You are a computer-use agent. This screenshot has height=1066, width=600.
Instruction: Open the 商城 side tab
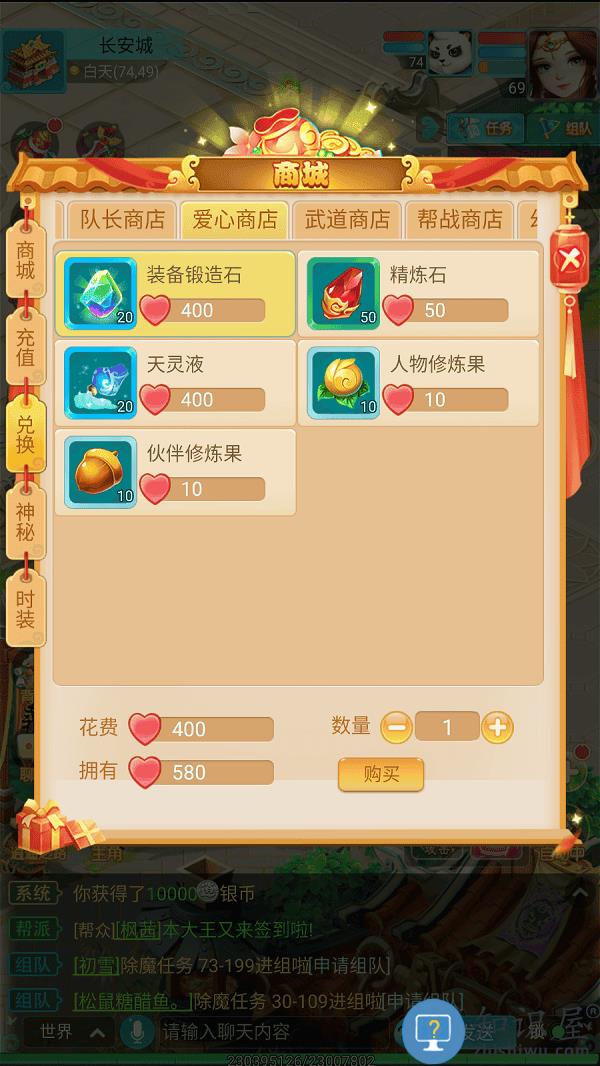[x=26, y=260]
